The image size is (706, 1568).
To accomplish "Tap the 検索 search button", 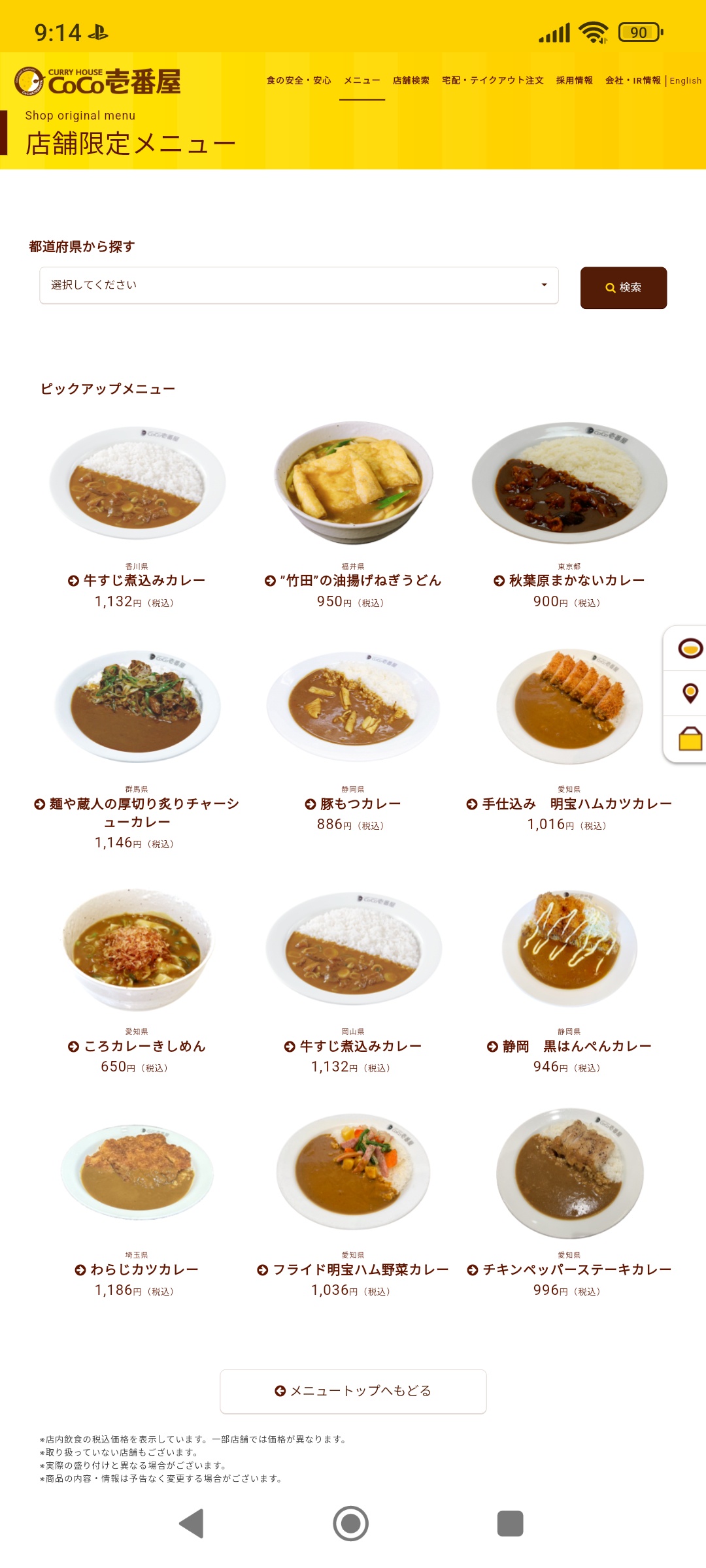I will (623, 287).
